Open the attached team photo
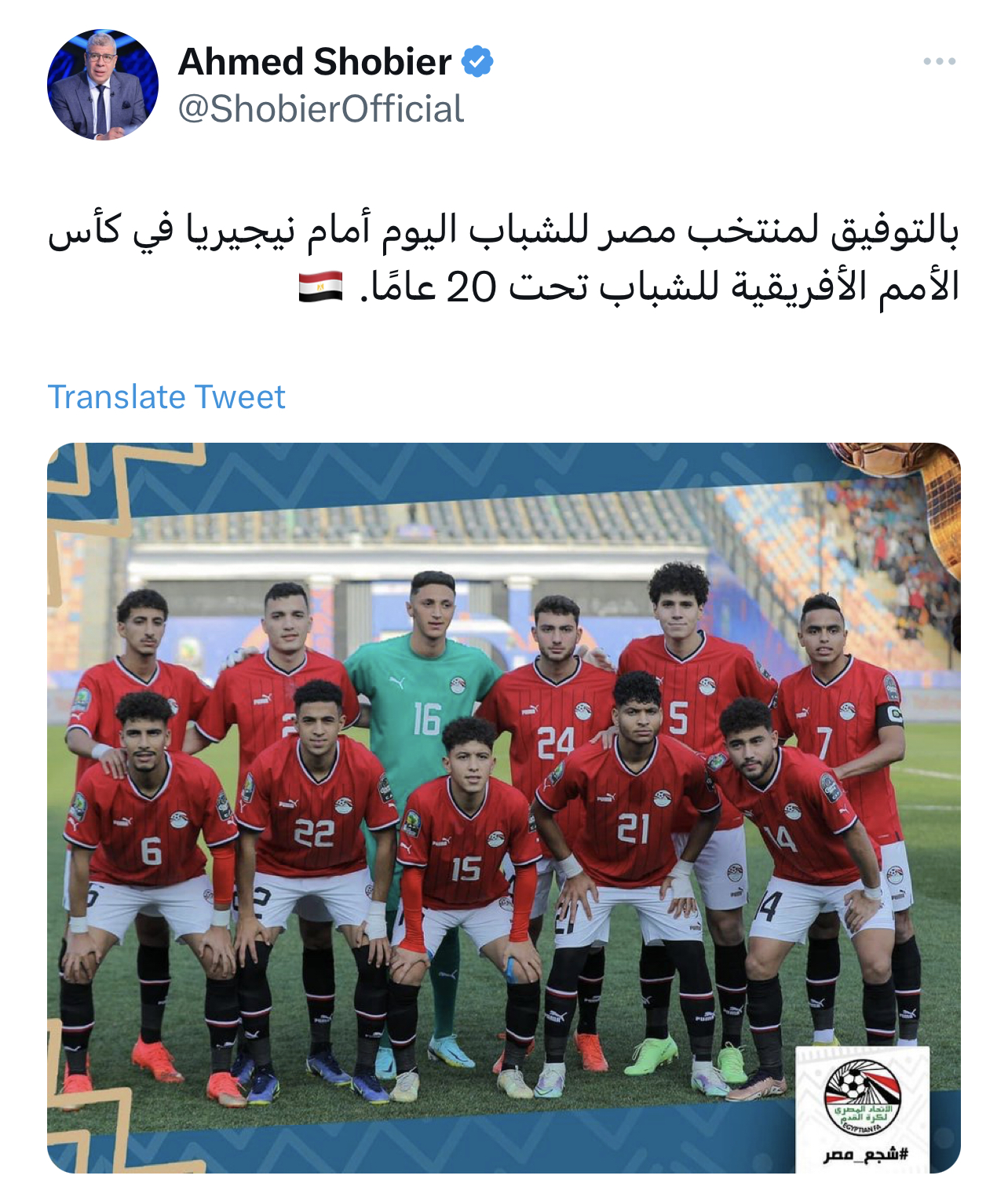 pyautogui.click(x=503, y=807)
